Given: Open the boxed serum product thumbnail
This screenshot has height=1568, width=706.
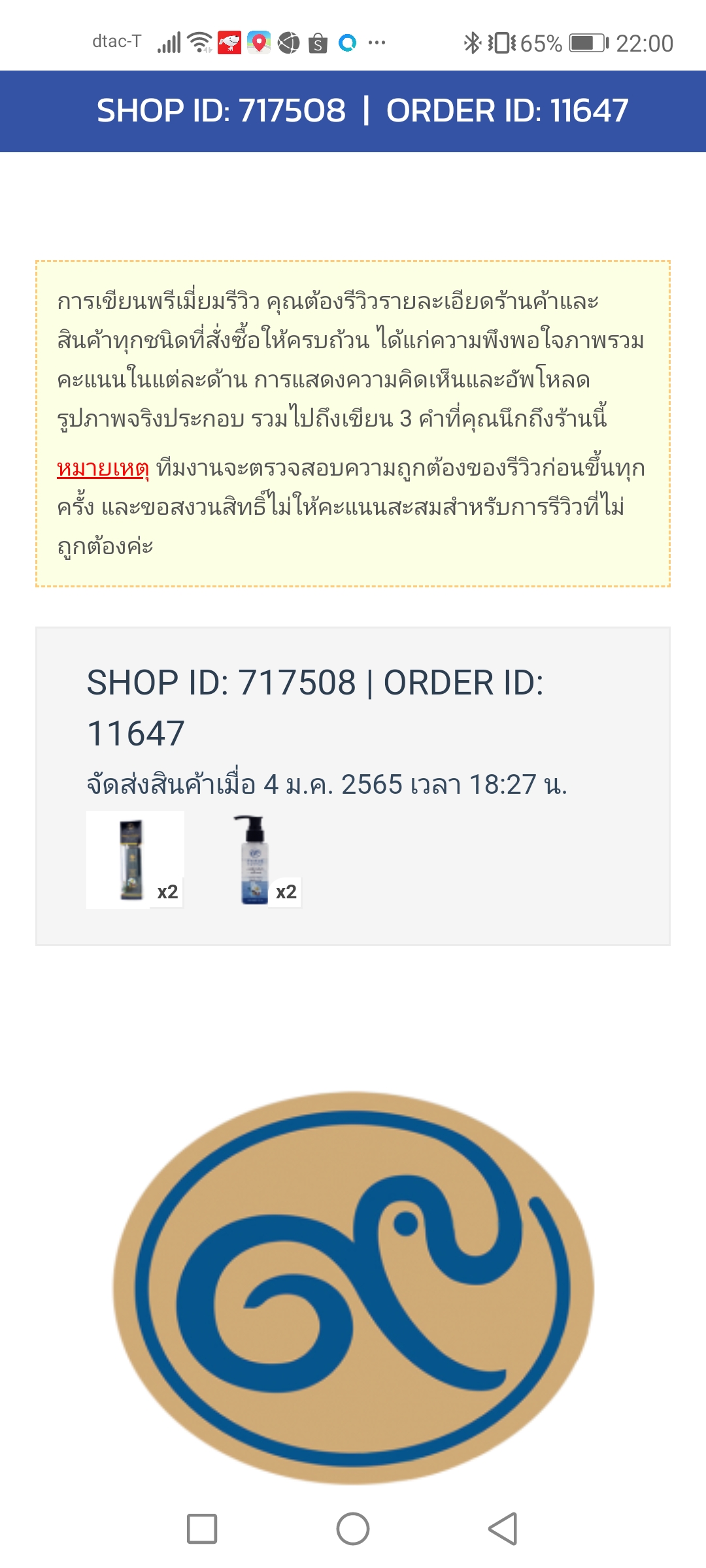Looking at the screenshot, I should coord(135,859).
